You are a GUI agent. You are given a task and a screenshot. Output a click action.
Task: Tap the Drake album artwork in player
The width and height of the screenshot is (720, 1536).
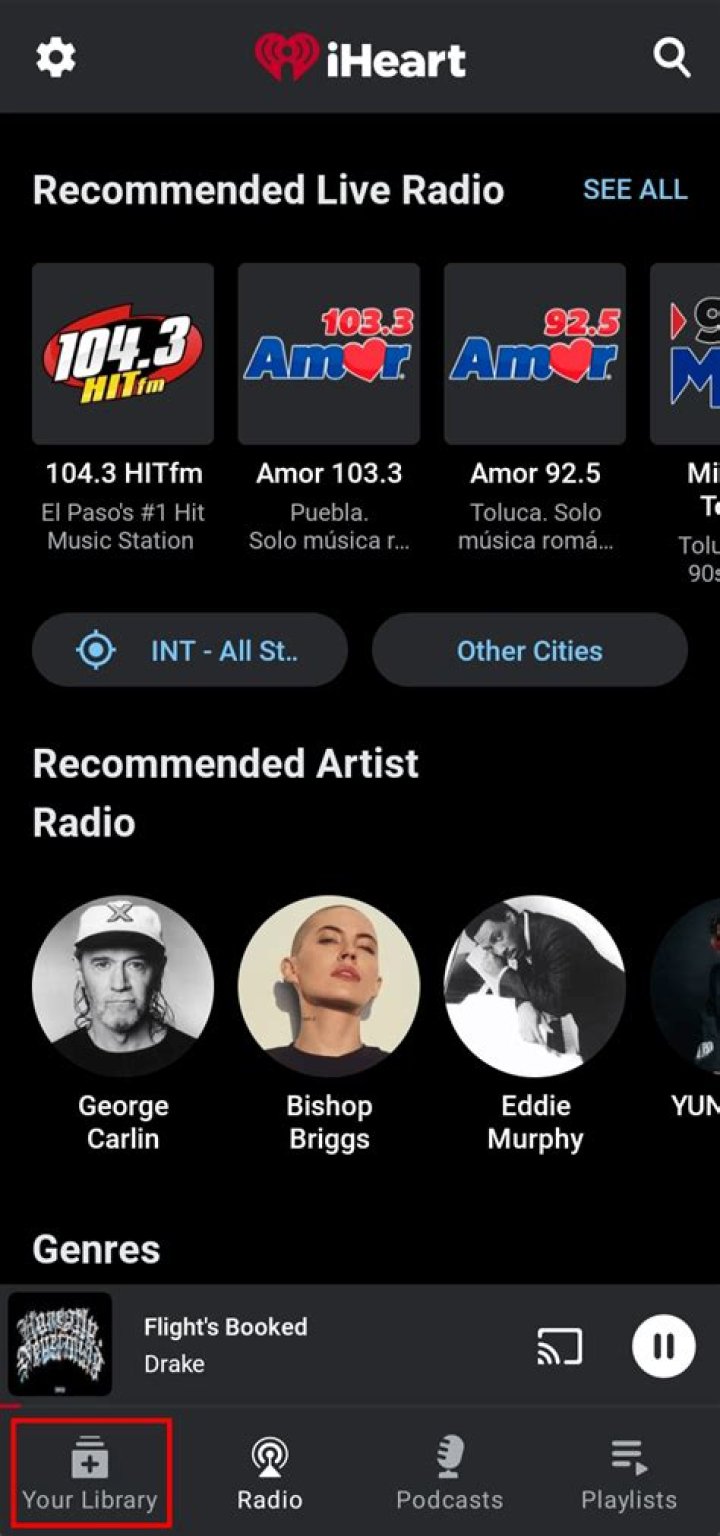(x=62, y=1345)
